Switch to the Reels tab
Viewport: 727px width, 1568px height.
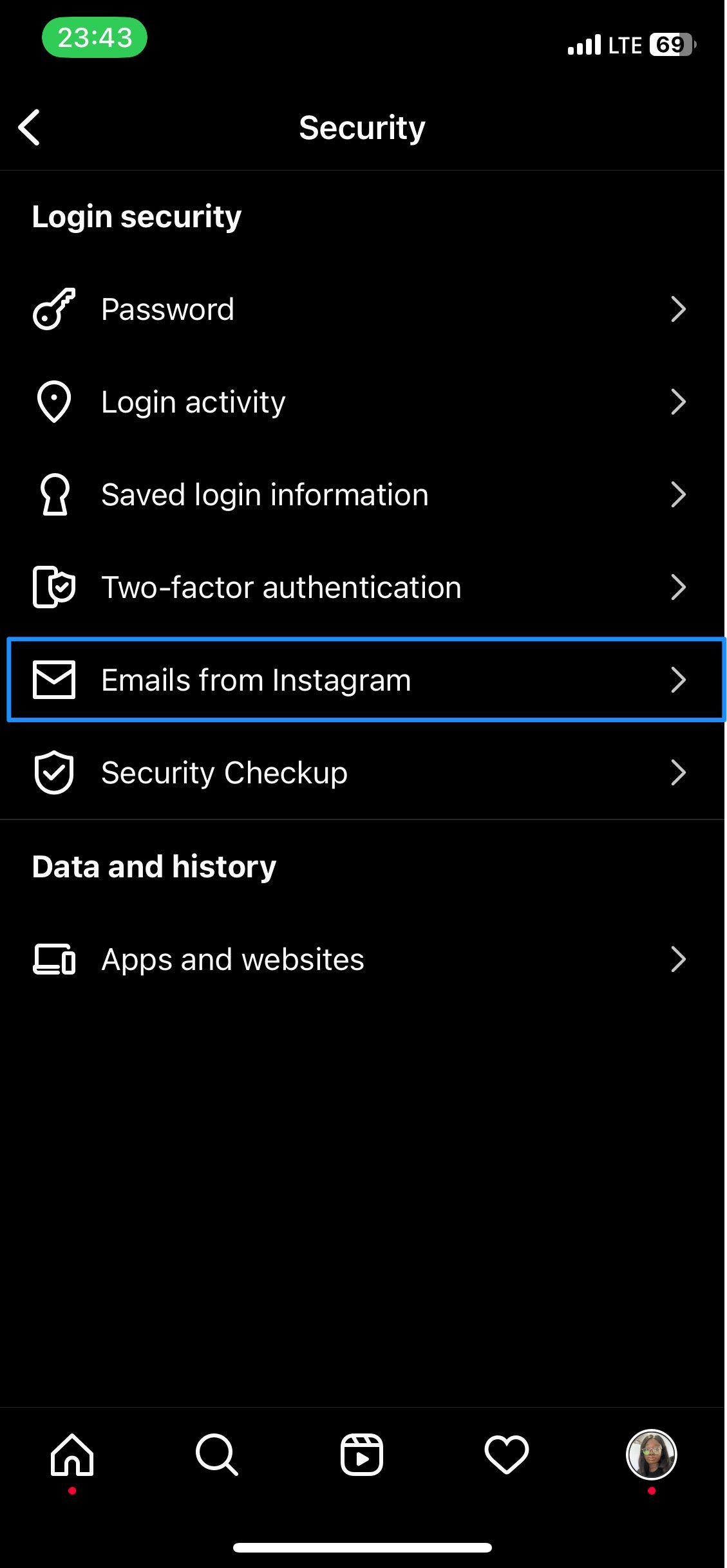[x=362, y=1455]
